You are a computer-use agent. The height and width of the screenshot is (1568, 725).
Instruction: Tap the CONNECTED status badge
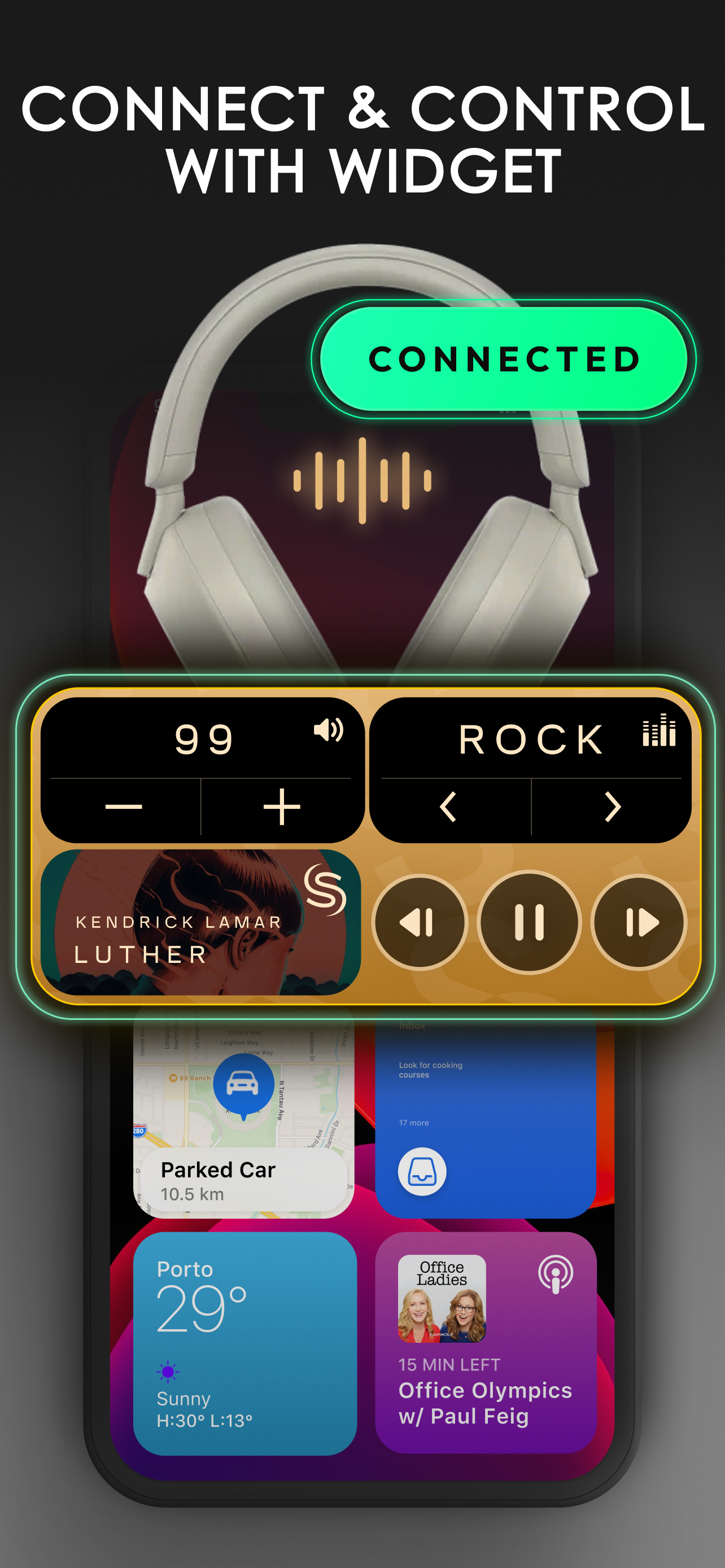[x=505, y=359]
